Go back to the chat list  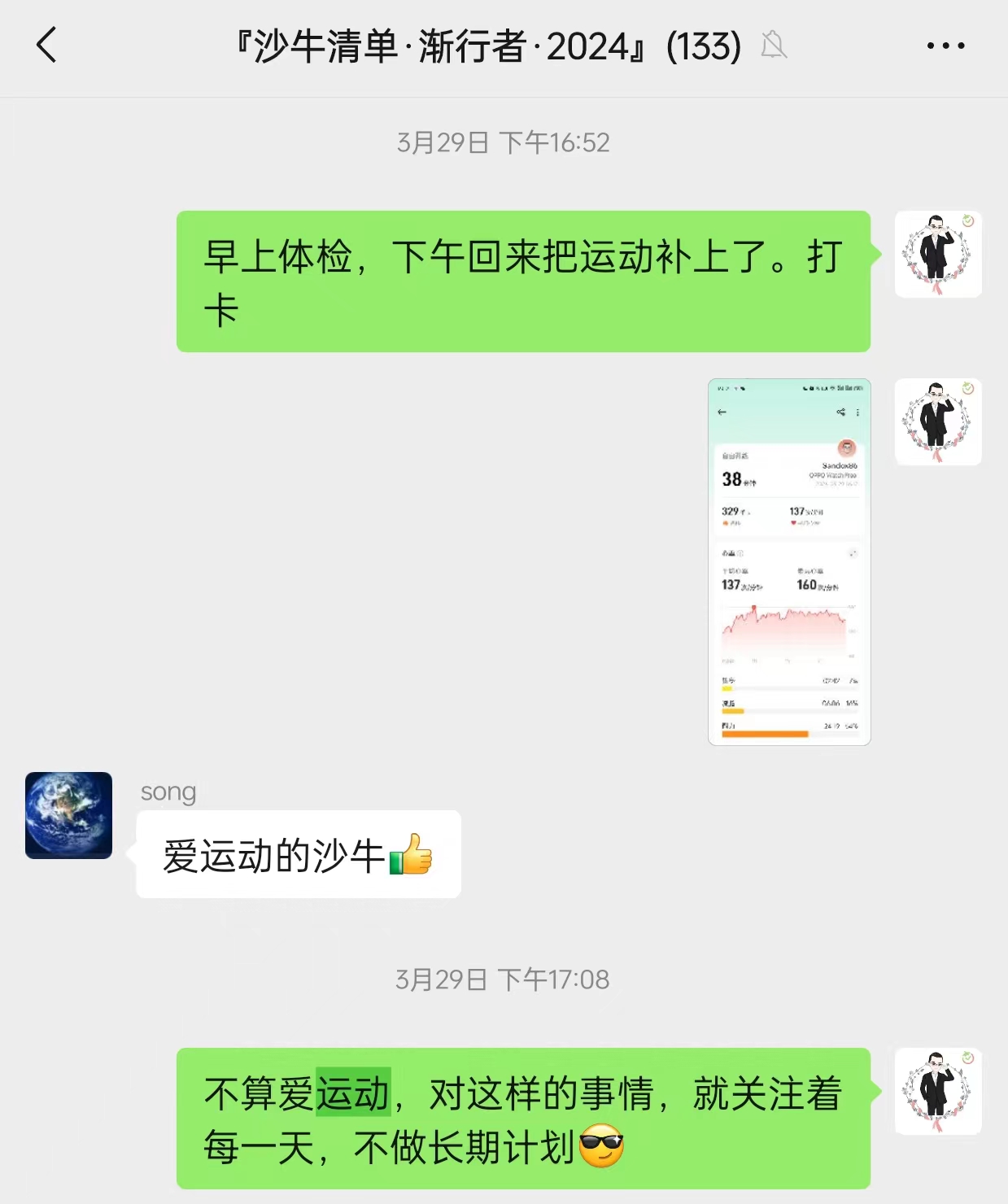coord(47,45)
